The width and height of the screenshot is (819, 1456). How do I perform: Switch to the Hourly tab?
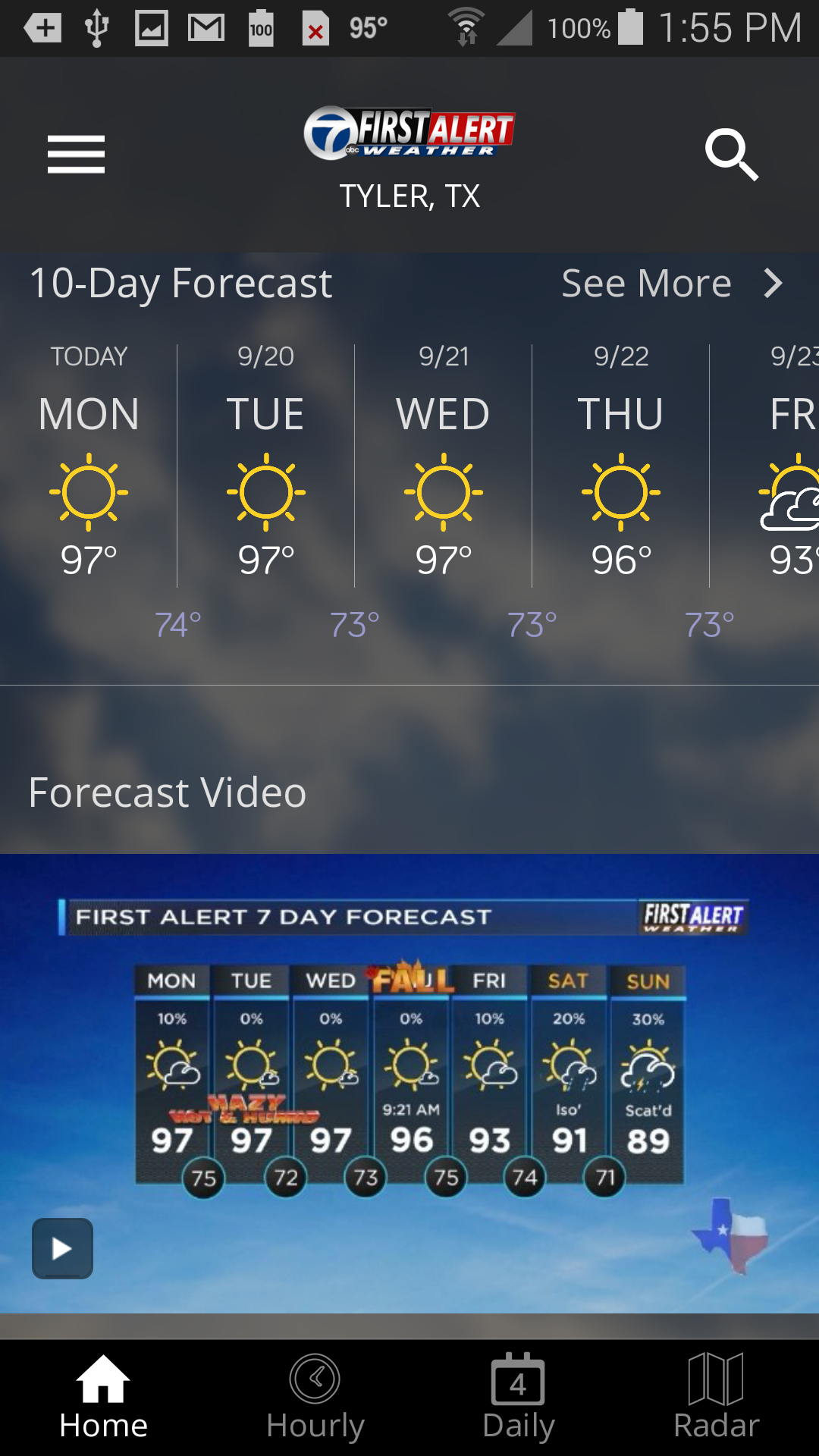315,1397
